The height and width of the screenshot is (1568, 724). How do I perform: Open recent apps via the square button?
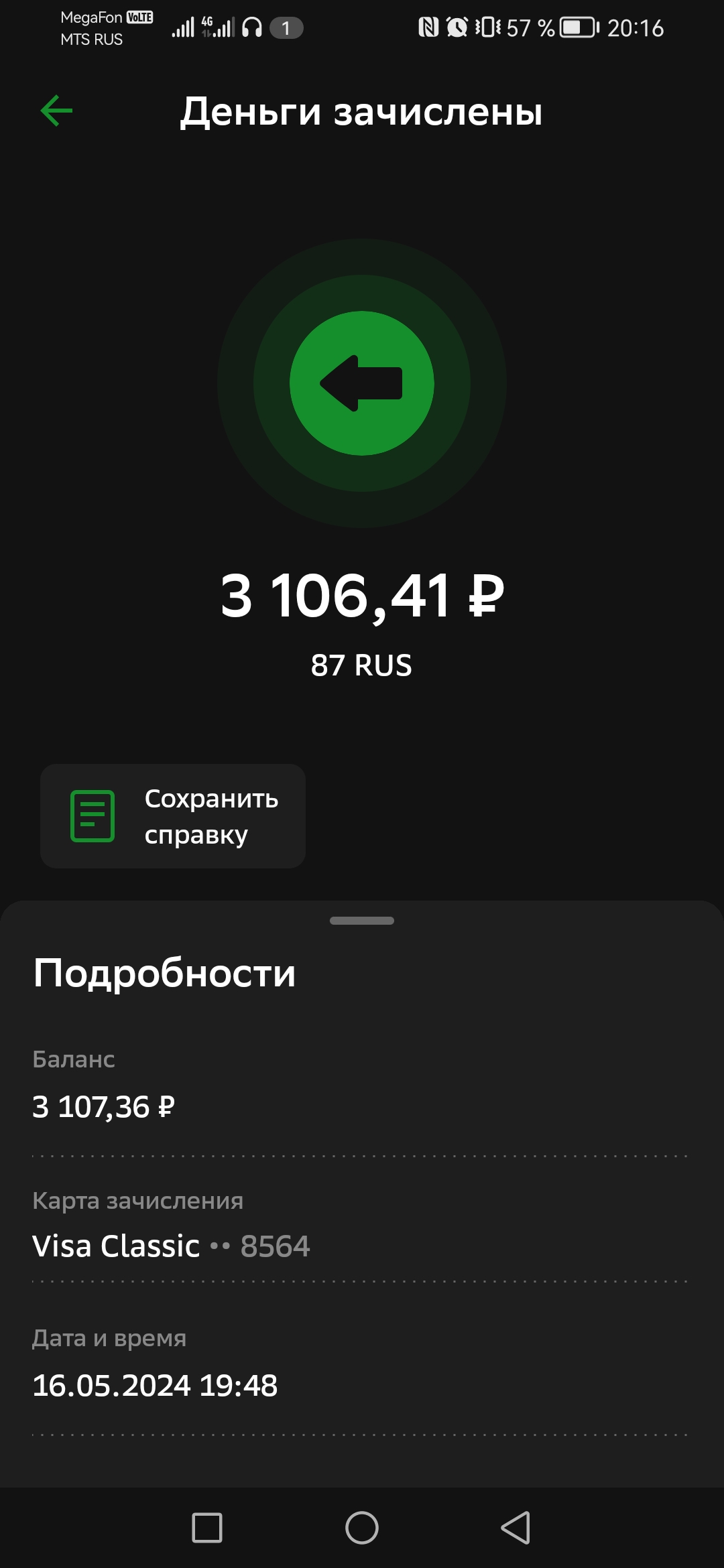coord(207,1528)
